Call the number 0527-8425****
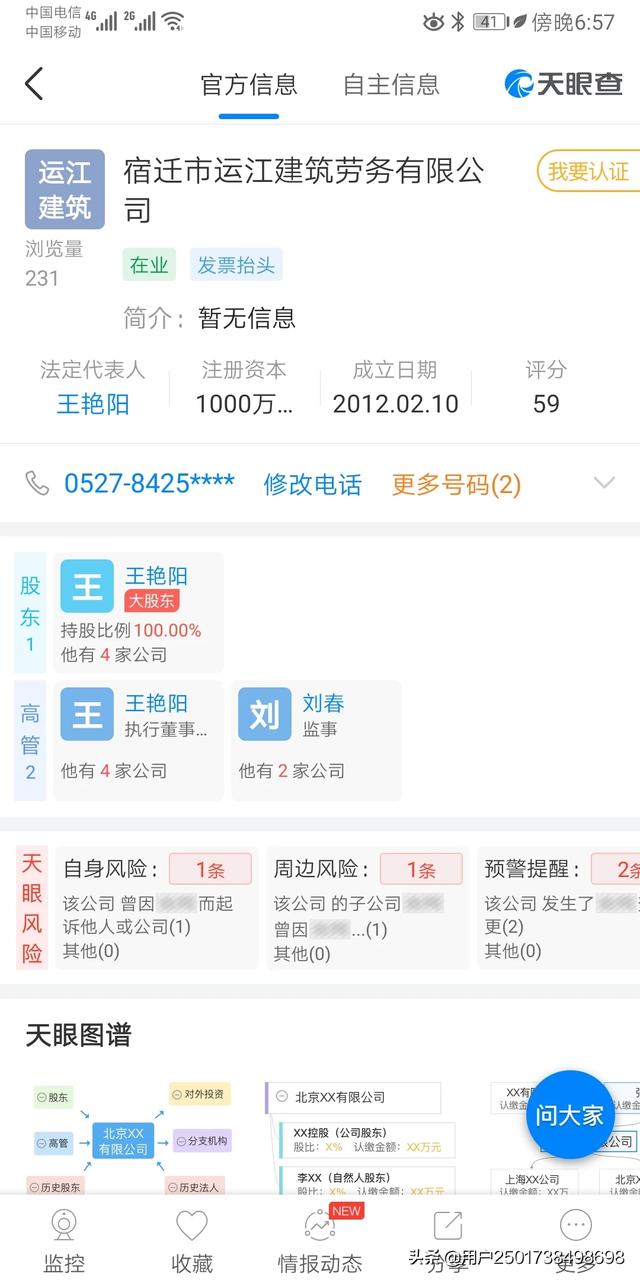Viewport: 640px width, 1280px height. (149, 484)
